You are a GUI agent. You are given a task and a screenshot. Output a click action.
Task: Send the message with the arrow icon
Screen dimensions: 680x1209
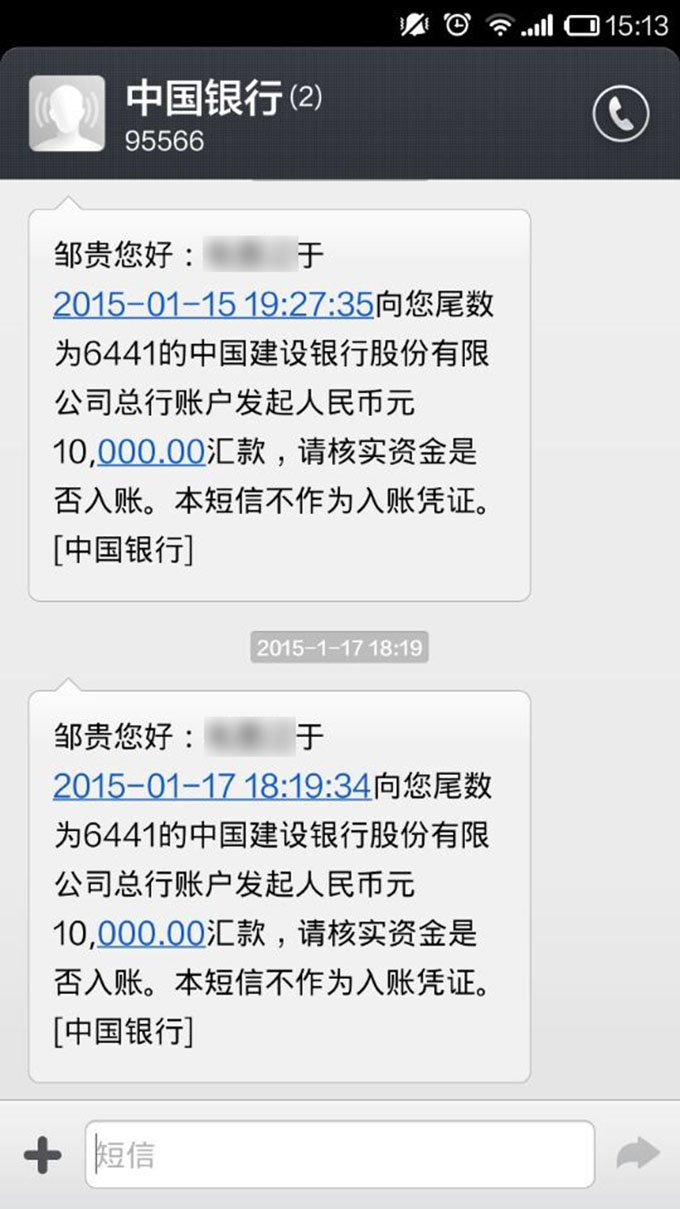click(x=637, y=1154)
